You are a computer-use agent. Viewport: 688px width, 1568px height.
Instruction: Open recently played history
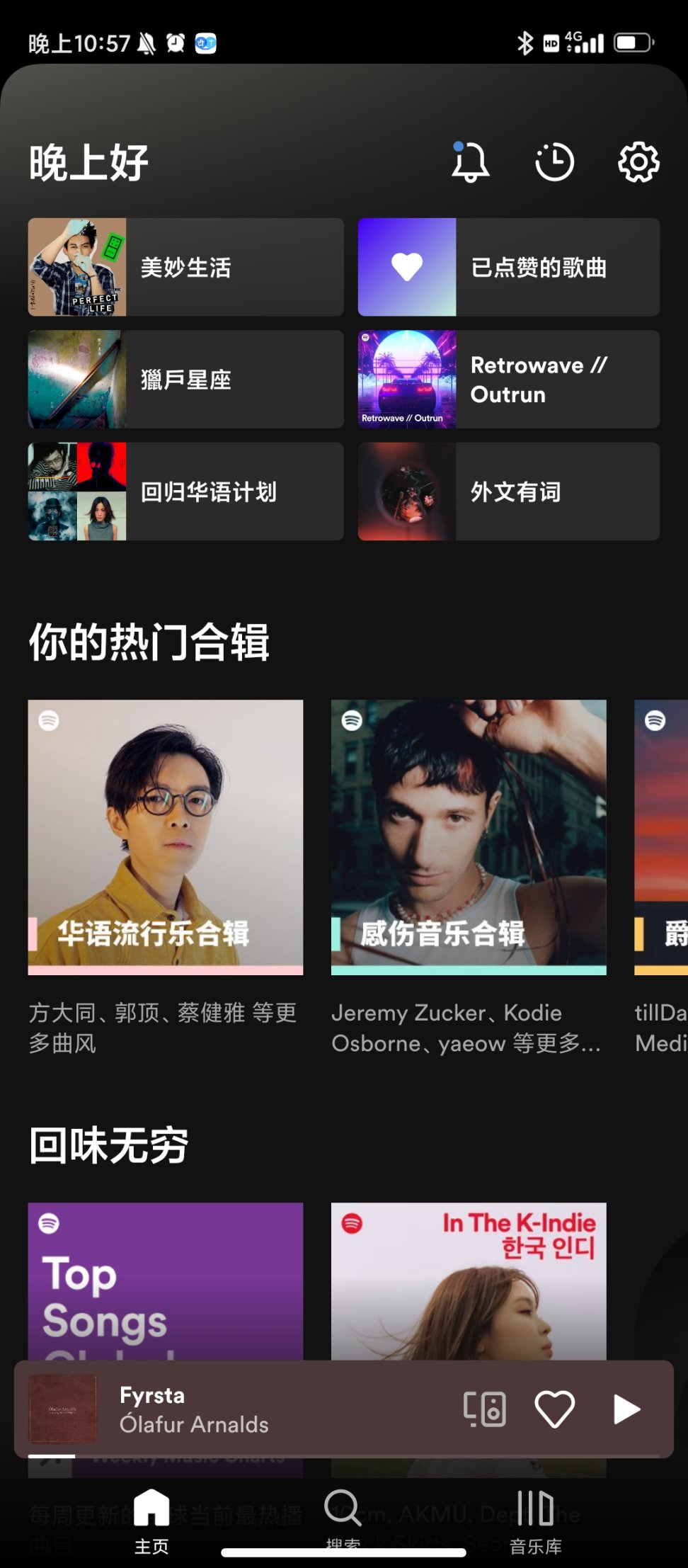point(554,162)
